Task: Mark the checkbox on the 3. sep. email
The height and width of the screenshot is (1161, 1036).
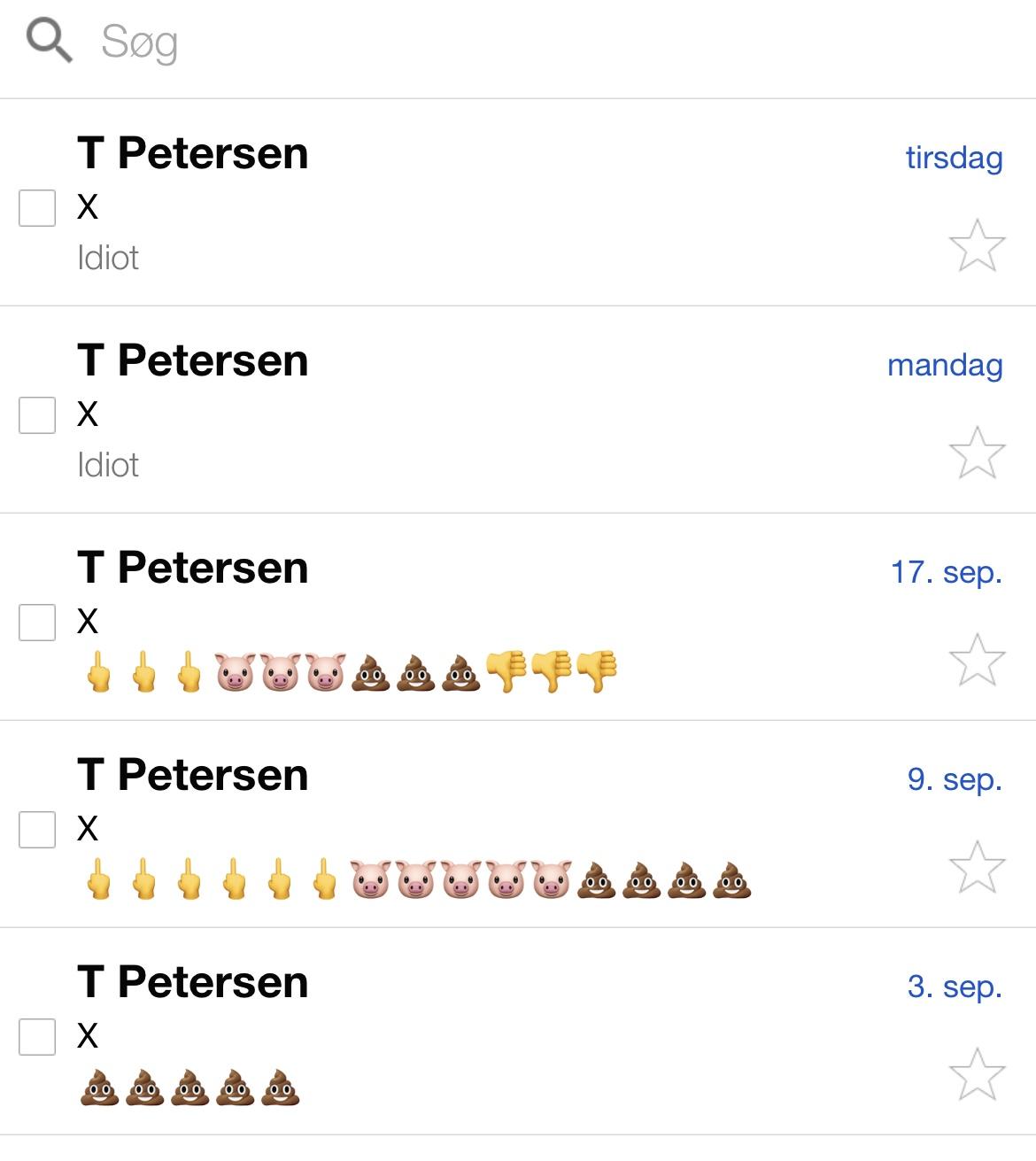Action: [x=37, y=1037]
